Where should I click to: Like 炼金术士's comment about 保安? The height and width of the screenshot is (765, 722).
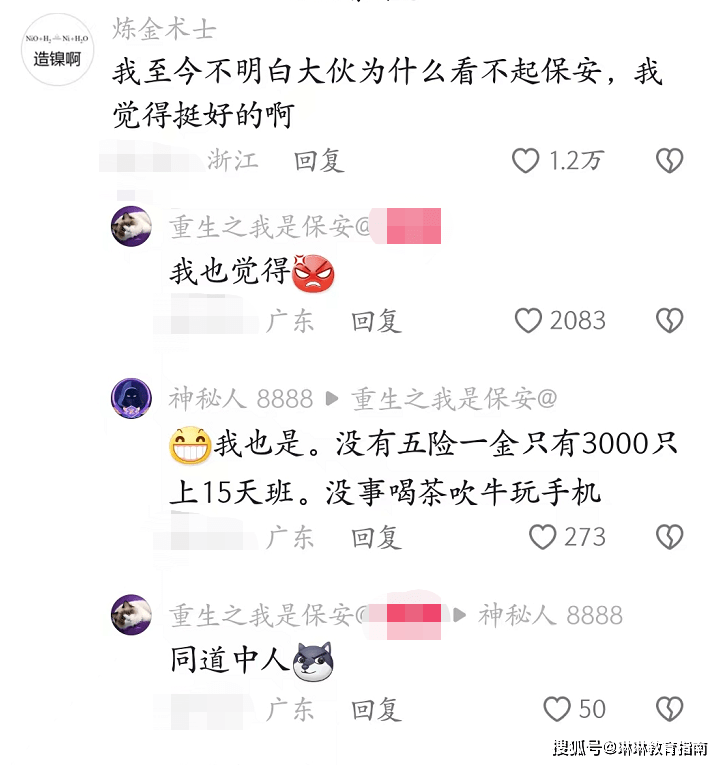tap(526, 160)
